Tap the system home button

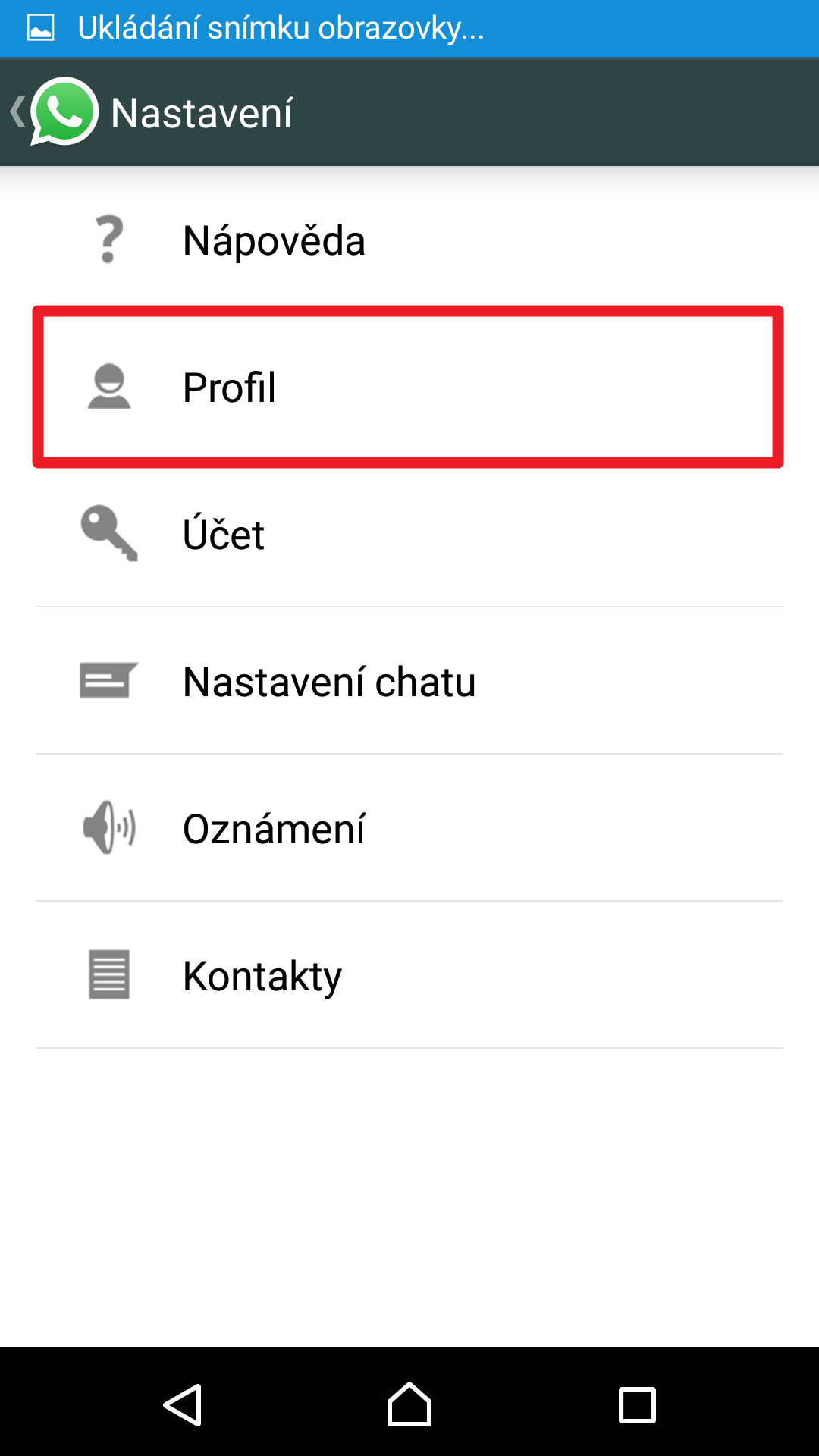click(x=409, y=1404)
